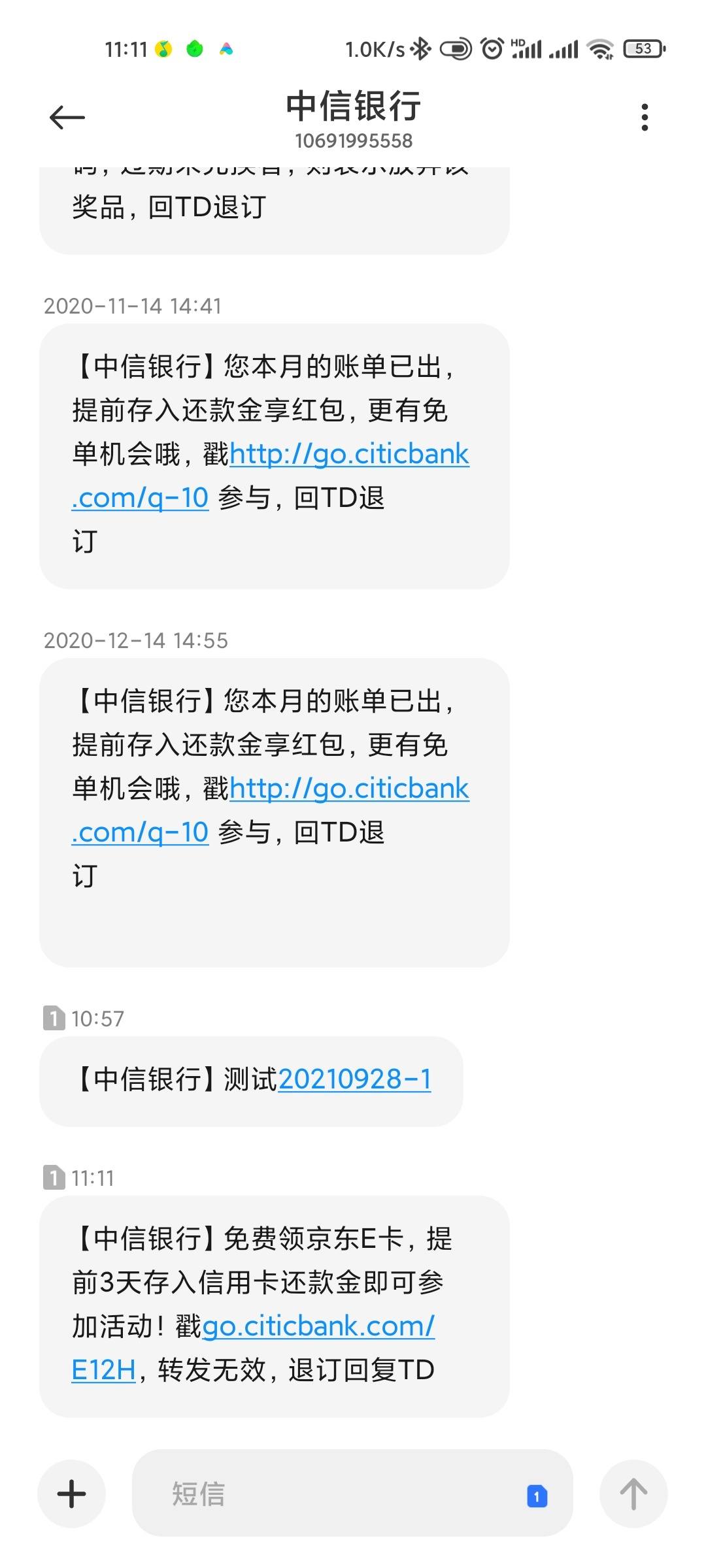Screen dimensions: 706x1568
Task: Send the message with the arrow button
Action: pos(633,1494)
